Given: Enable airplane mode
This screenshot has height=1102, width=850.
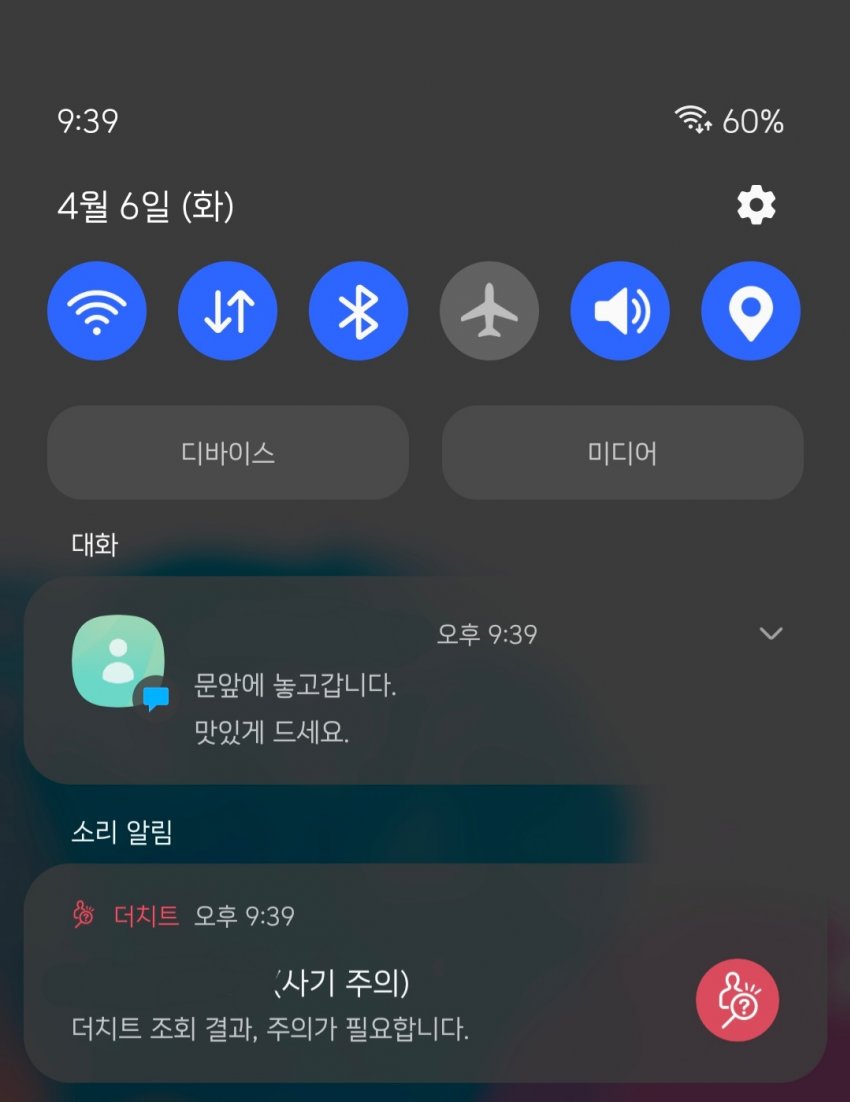Looking at the screenshot, I should tap(489, 310).
